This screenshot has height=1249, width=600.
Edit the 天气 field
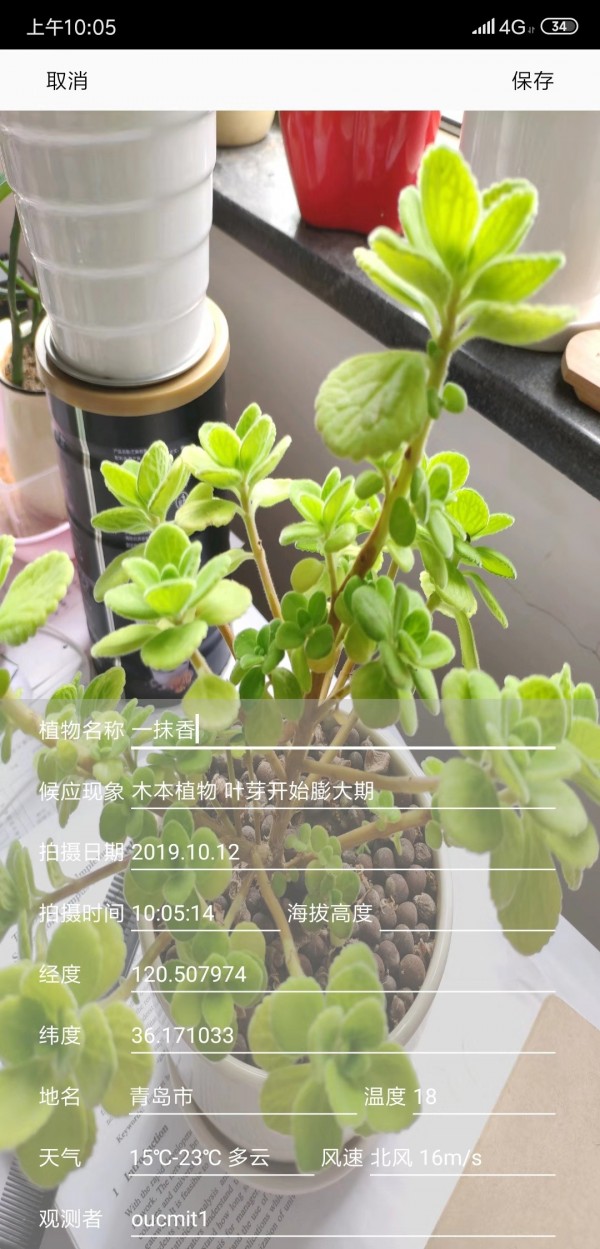[x=220, y=1158]
